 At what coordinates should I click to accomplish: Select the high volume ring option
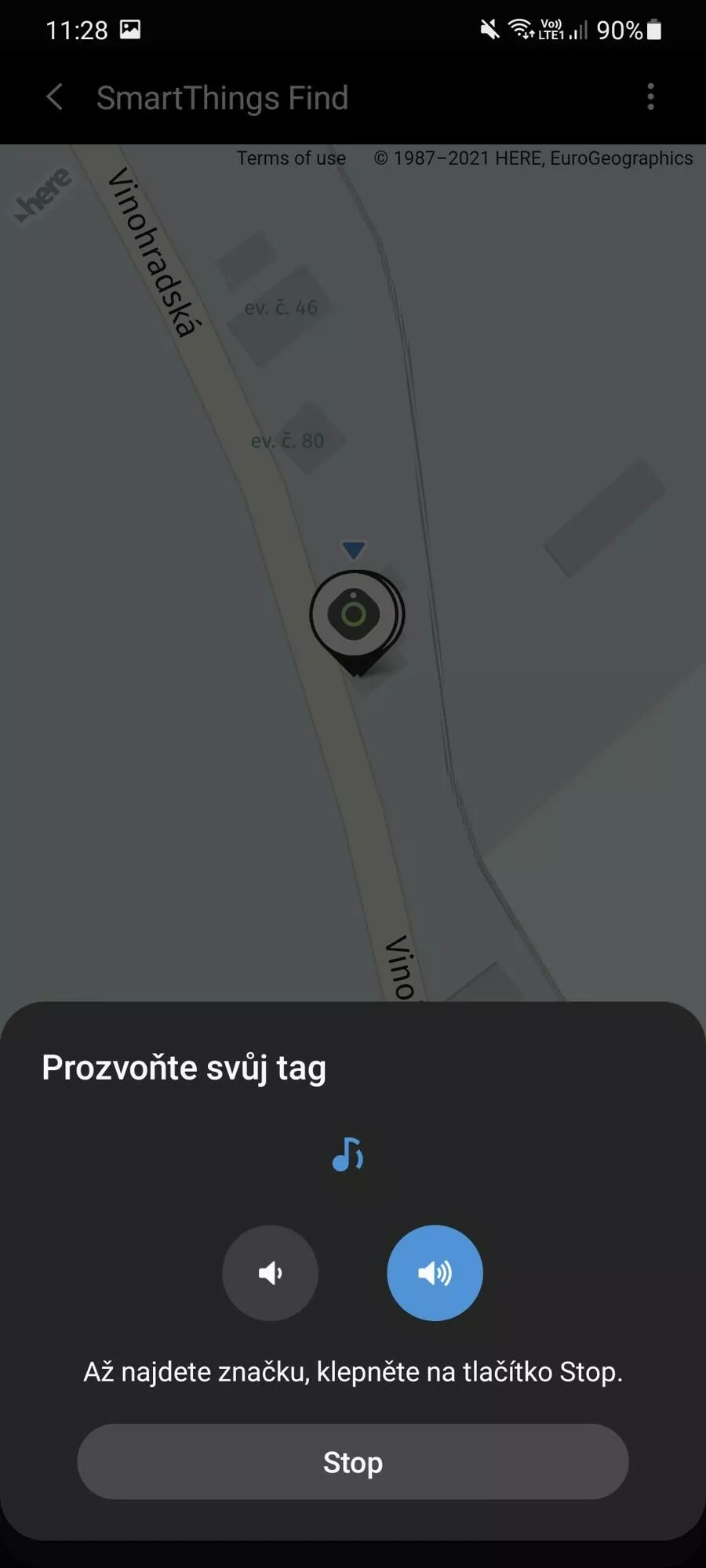tap(435, 1272)
